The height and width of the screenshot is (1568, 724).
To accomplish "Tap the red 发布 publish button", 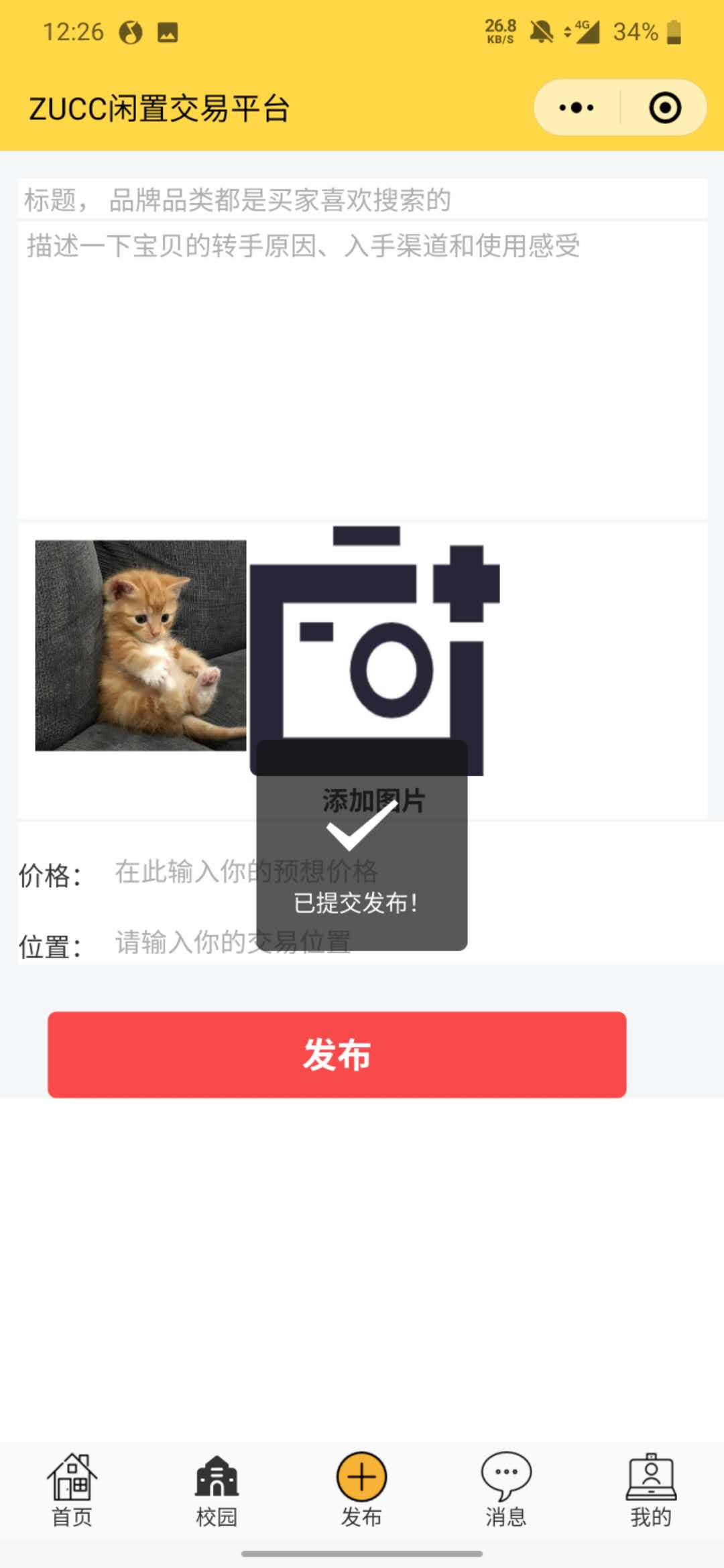I will coord(337,1054).
